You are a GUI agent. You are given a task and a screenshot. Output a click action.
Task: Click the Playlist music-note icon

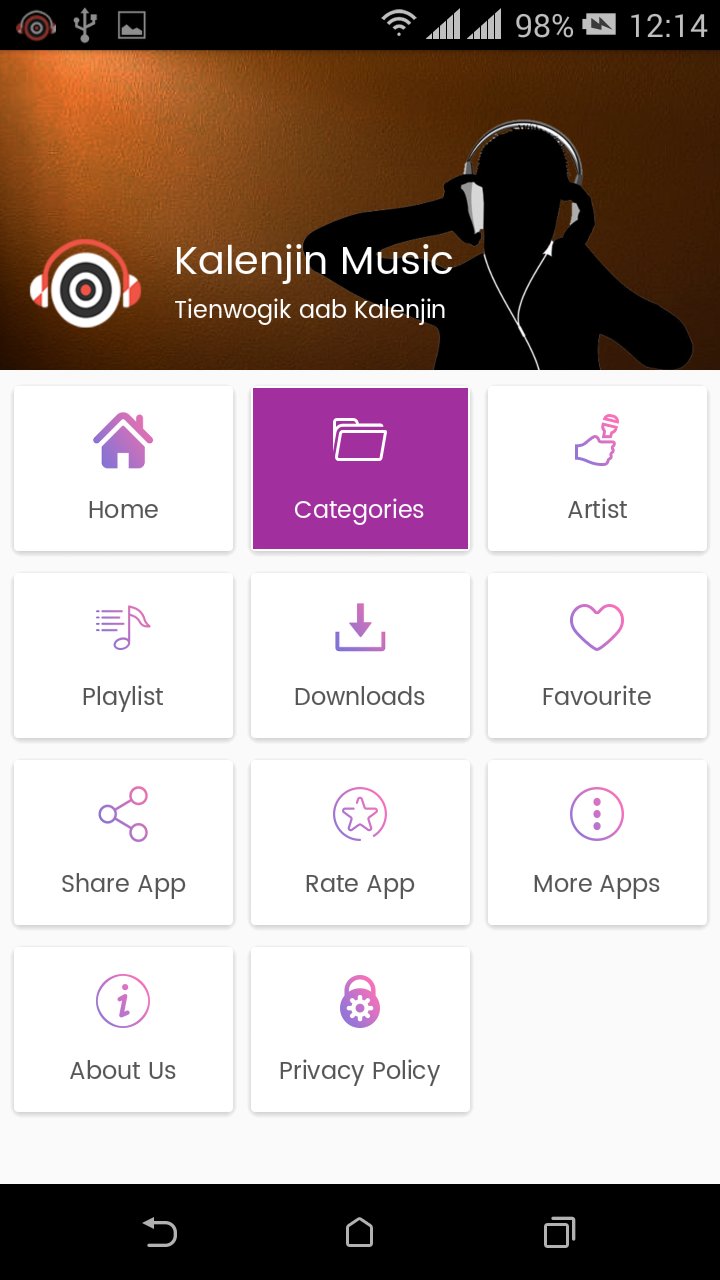click(x=123, y=625)
